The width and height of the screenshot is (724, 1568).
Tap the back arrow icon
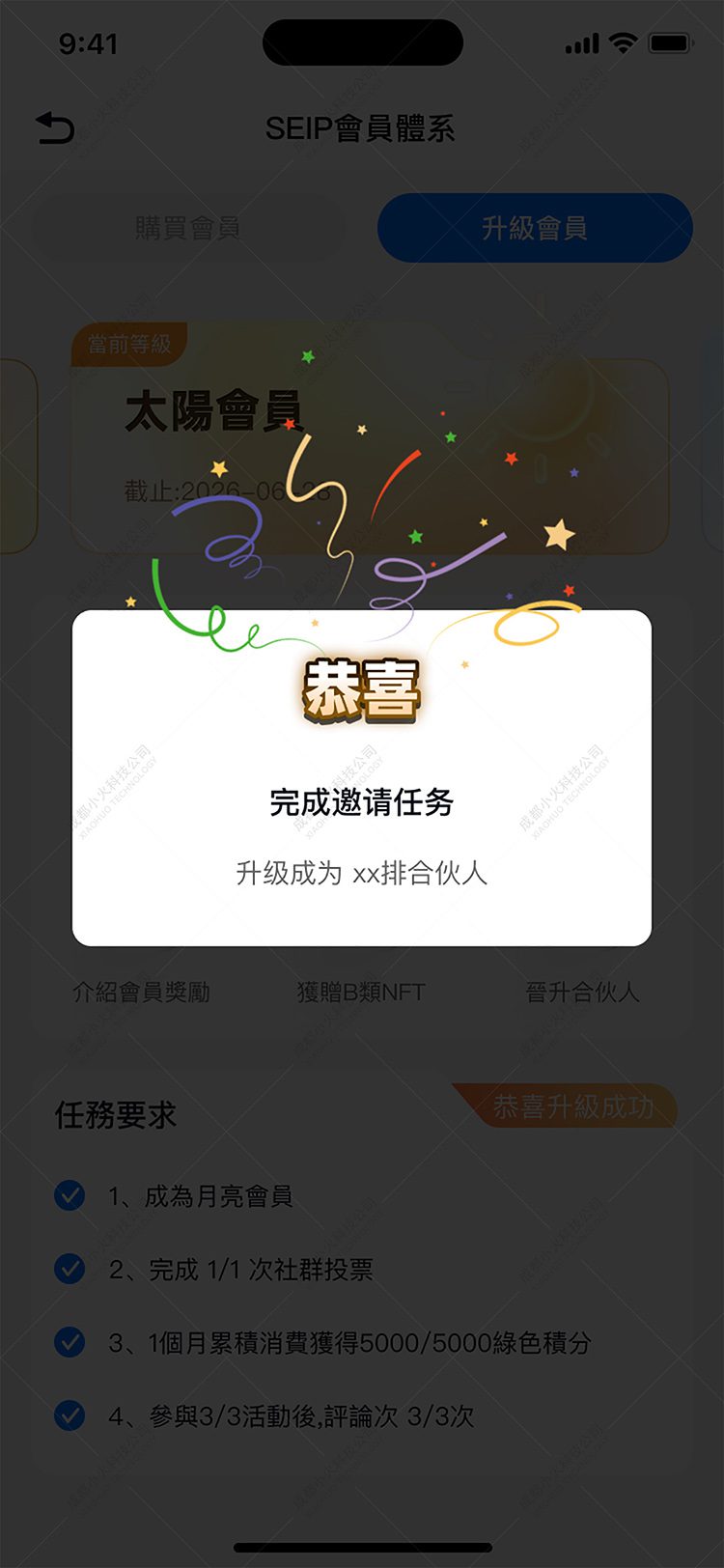click(x=55, y=126)
